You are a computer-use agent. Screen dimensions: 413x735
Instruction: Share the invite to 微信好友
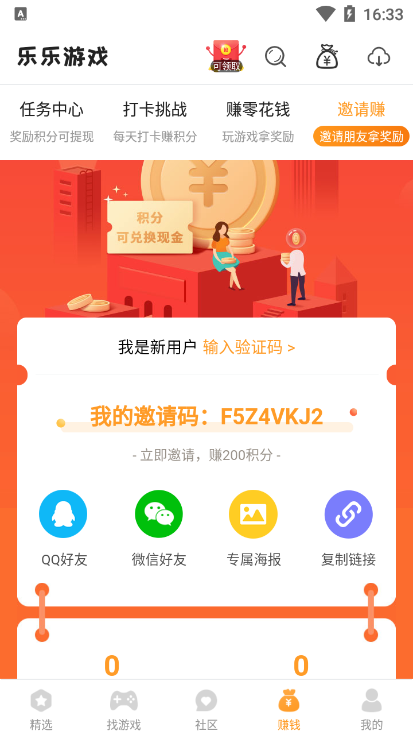coord(159,528)
